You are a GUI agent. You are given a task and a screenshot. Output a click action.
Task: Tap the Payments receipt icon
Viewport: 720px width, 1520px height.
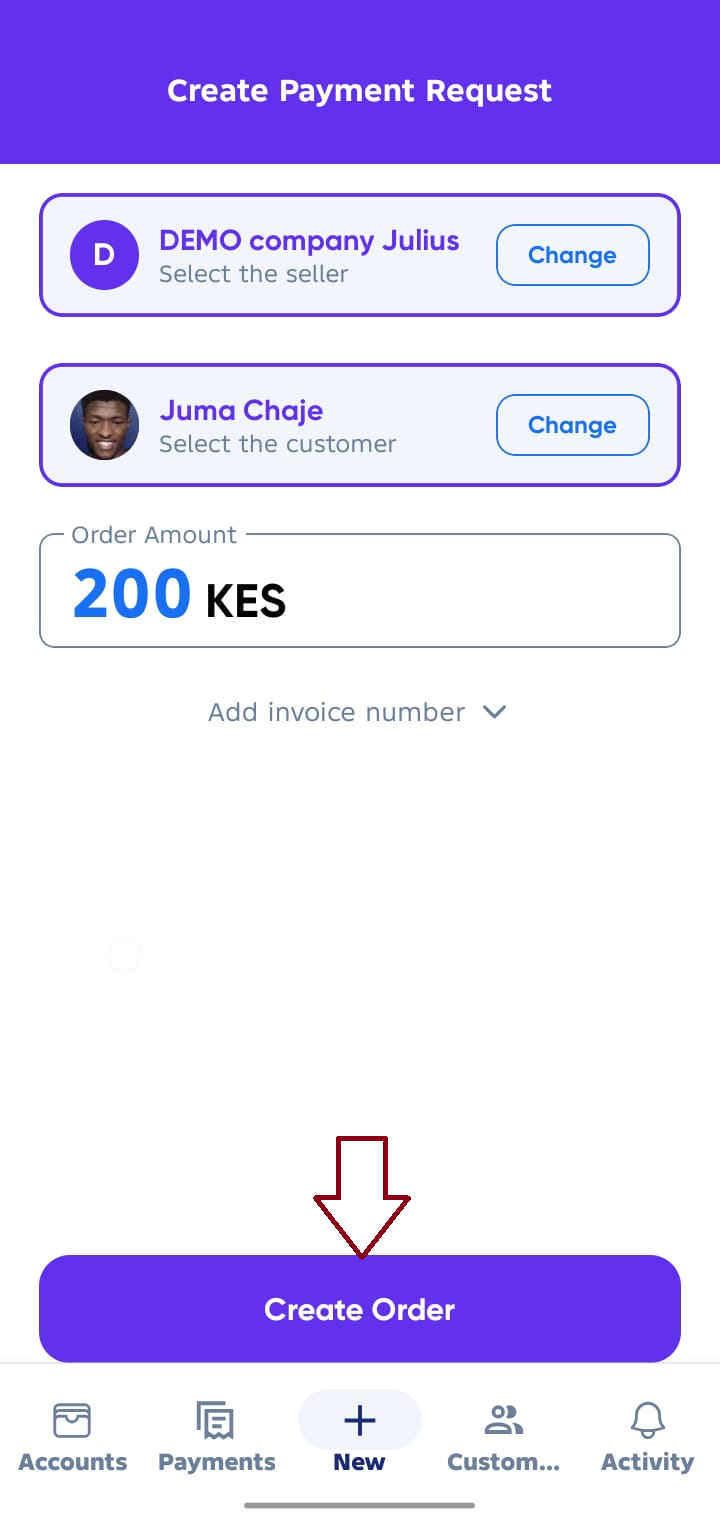tap(216, 1419)
